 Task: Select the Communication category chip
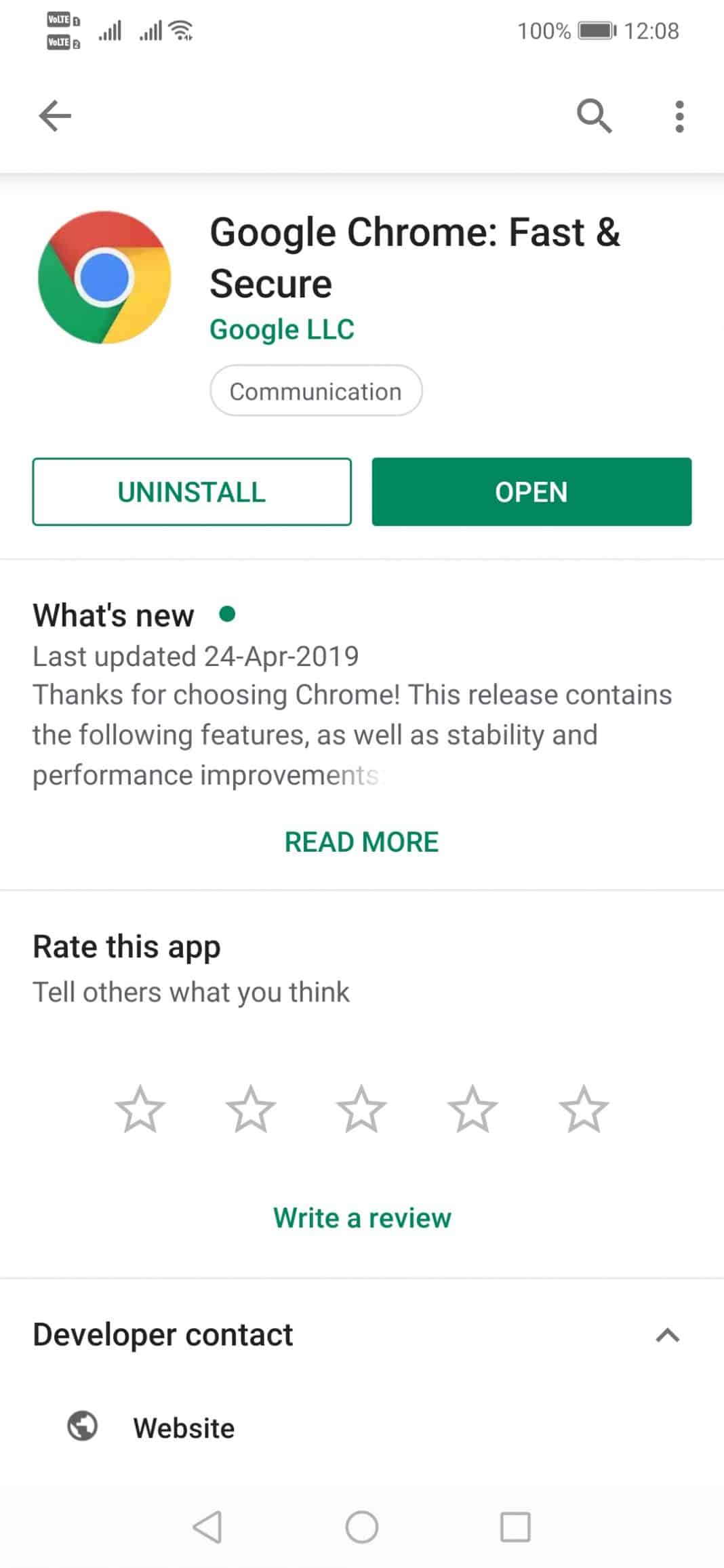click(315, 391)
